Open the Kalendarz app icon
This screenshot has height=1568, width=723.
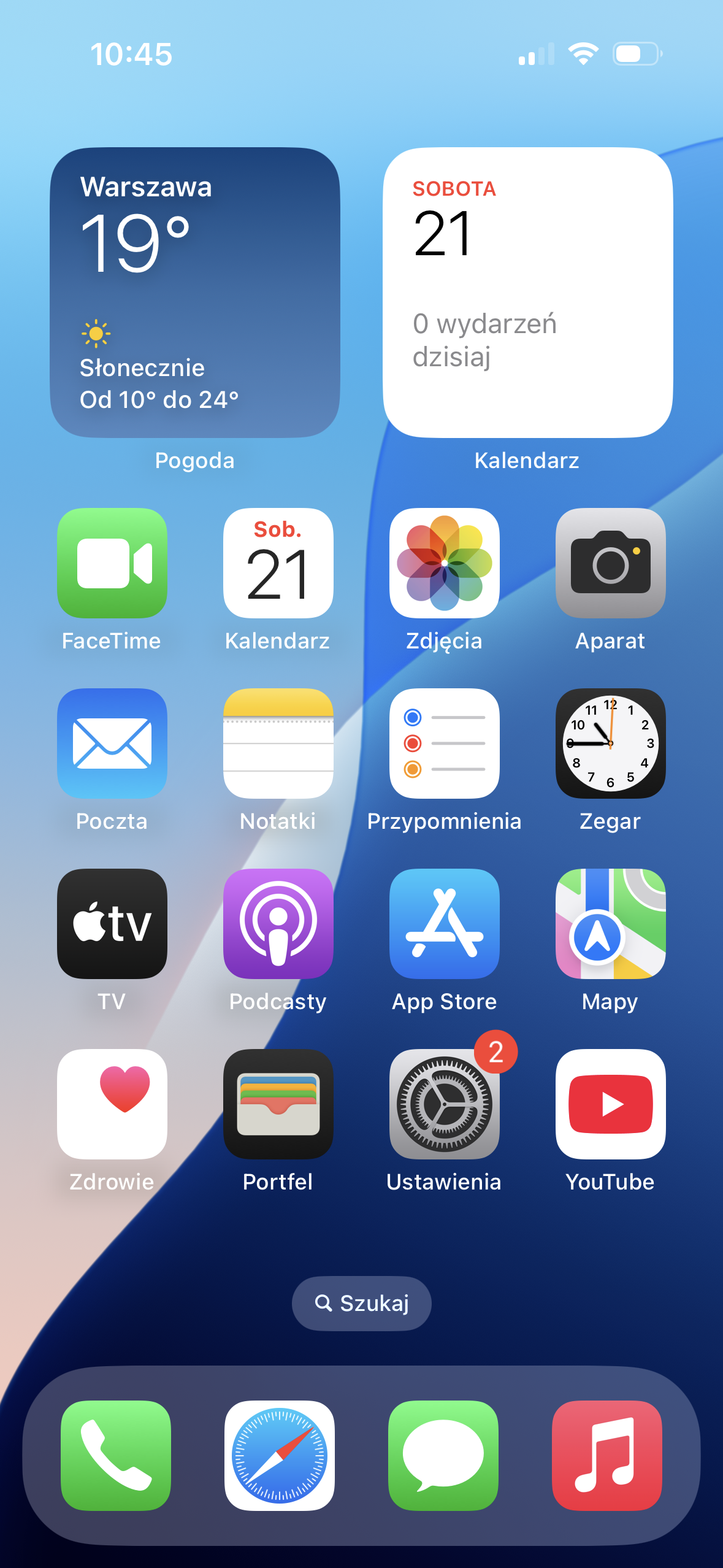point(278,563)
